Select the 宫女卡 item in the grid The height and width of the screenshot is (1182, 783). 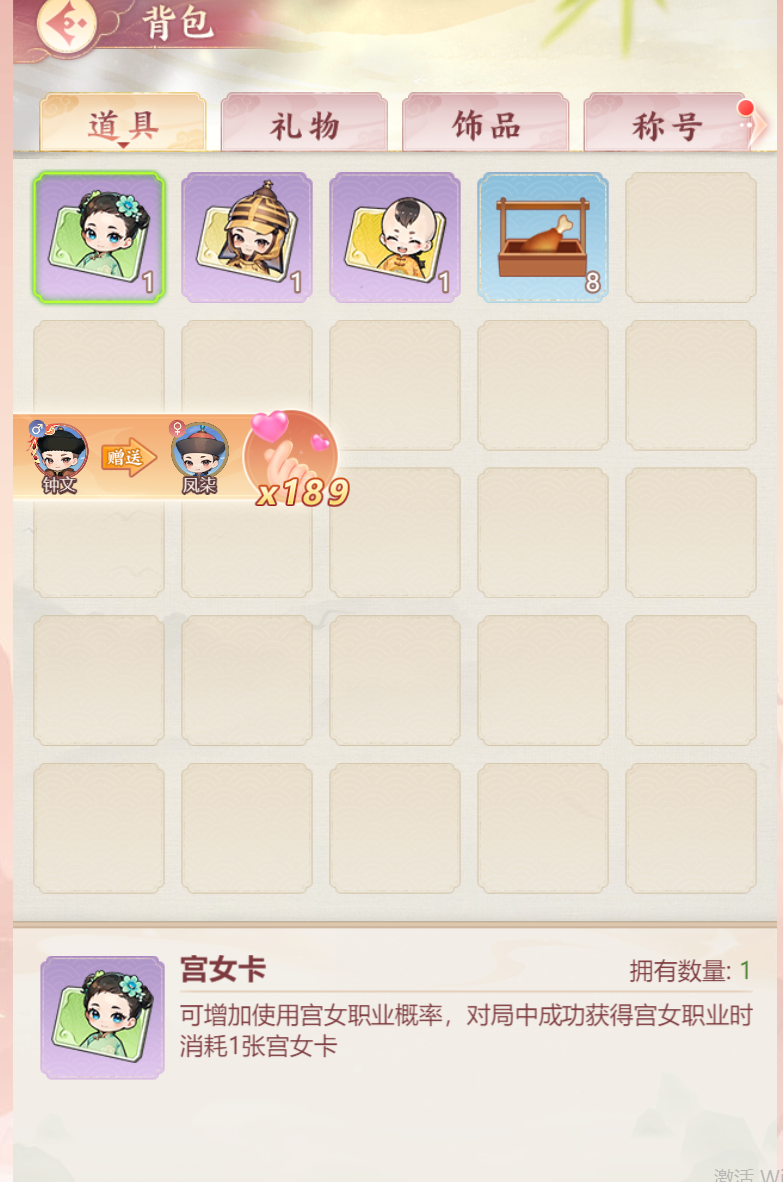98,237
